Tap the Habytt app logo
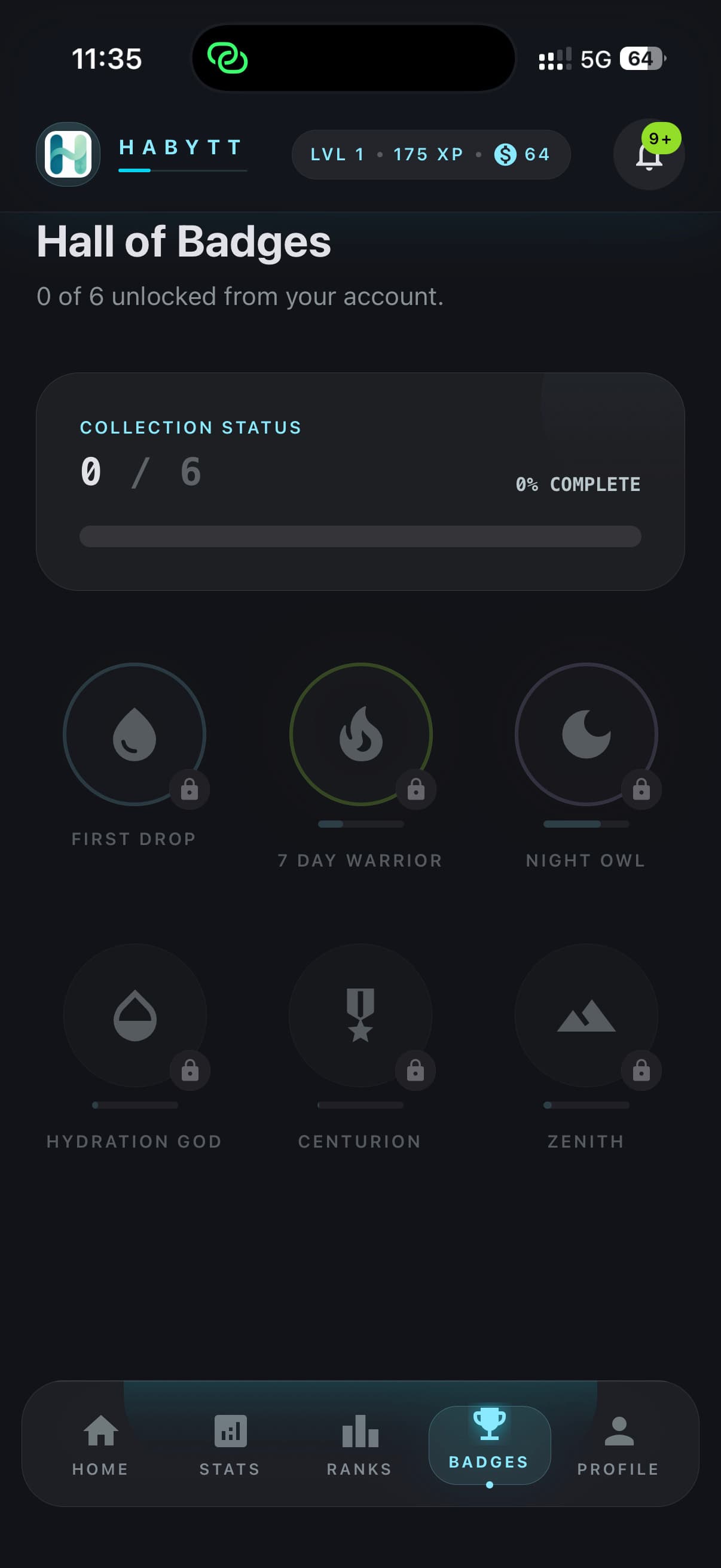Viewport: 721px width, 1568px height. (68, 155)
